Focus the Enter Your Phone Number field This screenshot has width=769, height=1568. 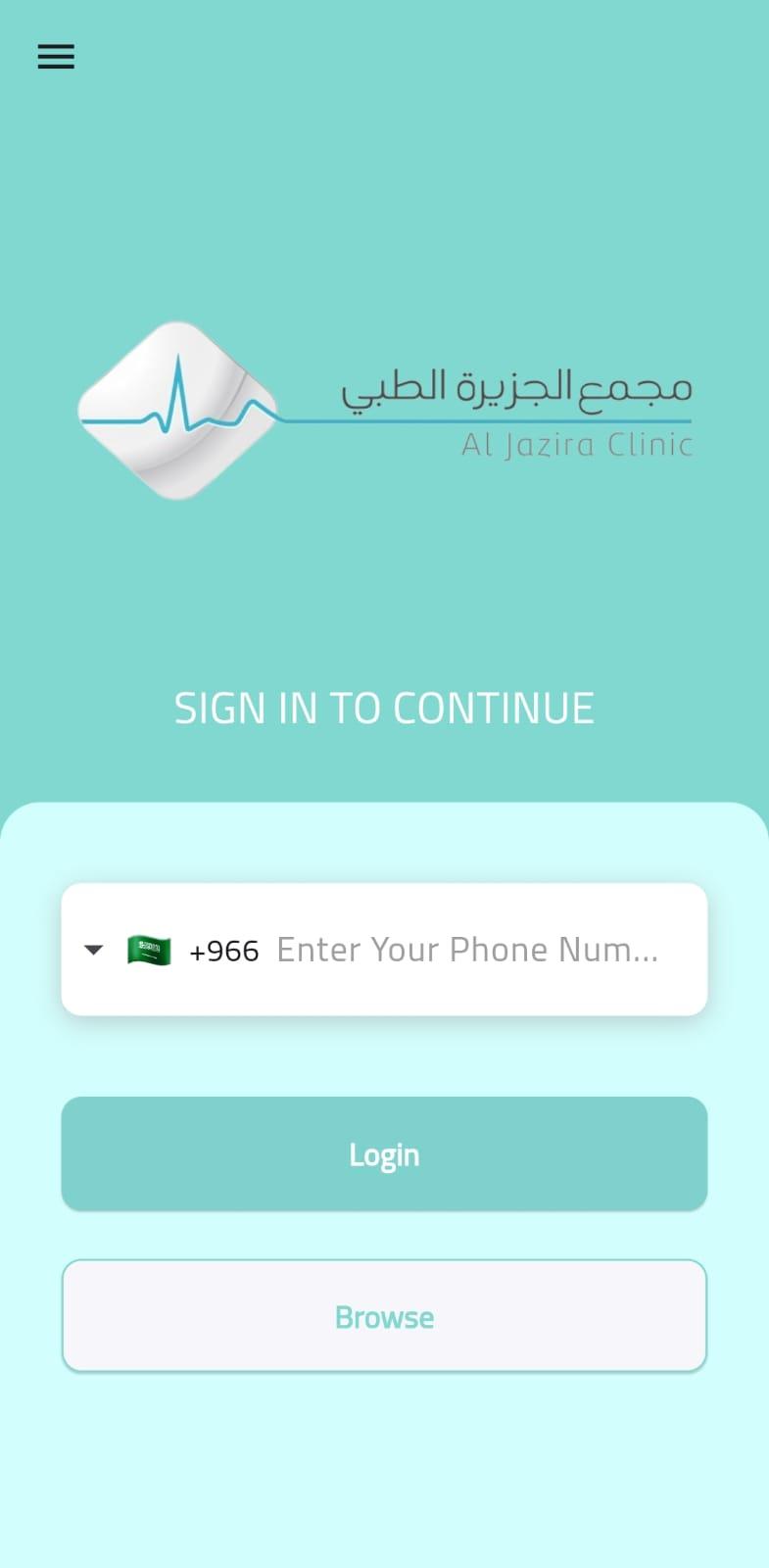coord(468,950)
